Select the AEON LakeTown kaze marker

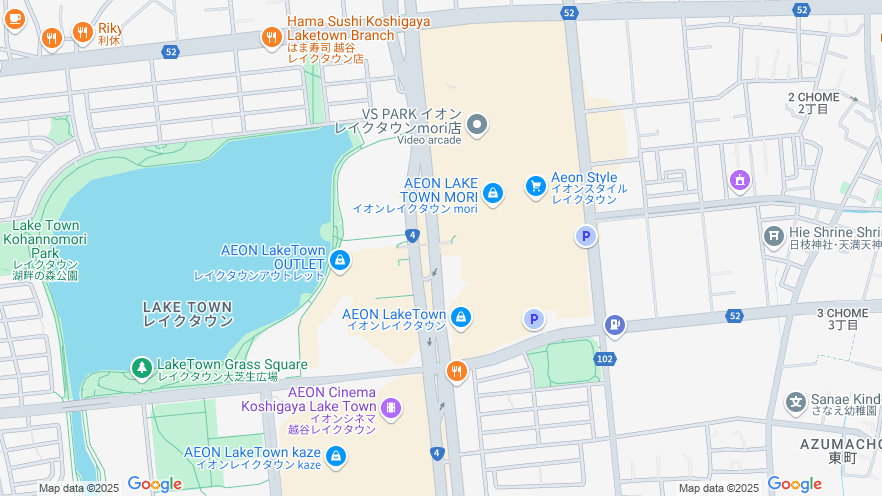[335, 457]
